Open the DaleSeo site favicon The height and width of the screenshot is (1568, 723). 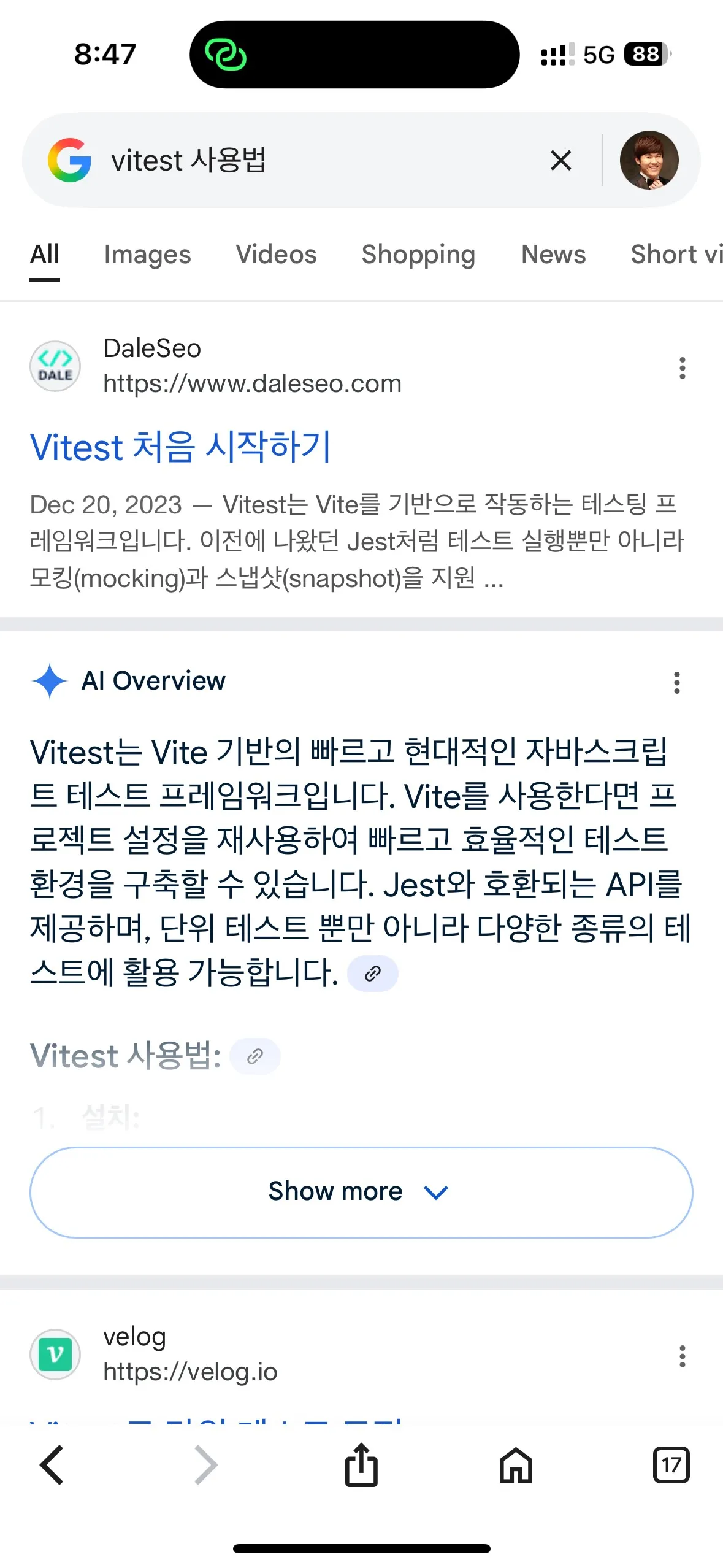click(56, 366)
